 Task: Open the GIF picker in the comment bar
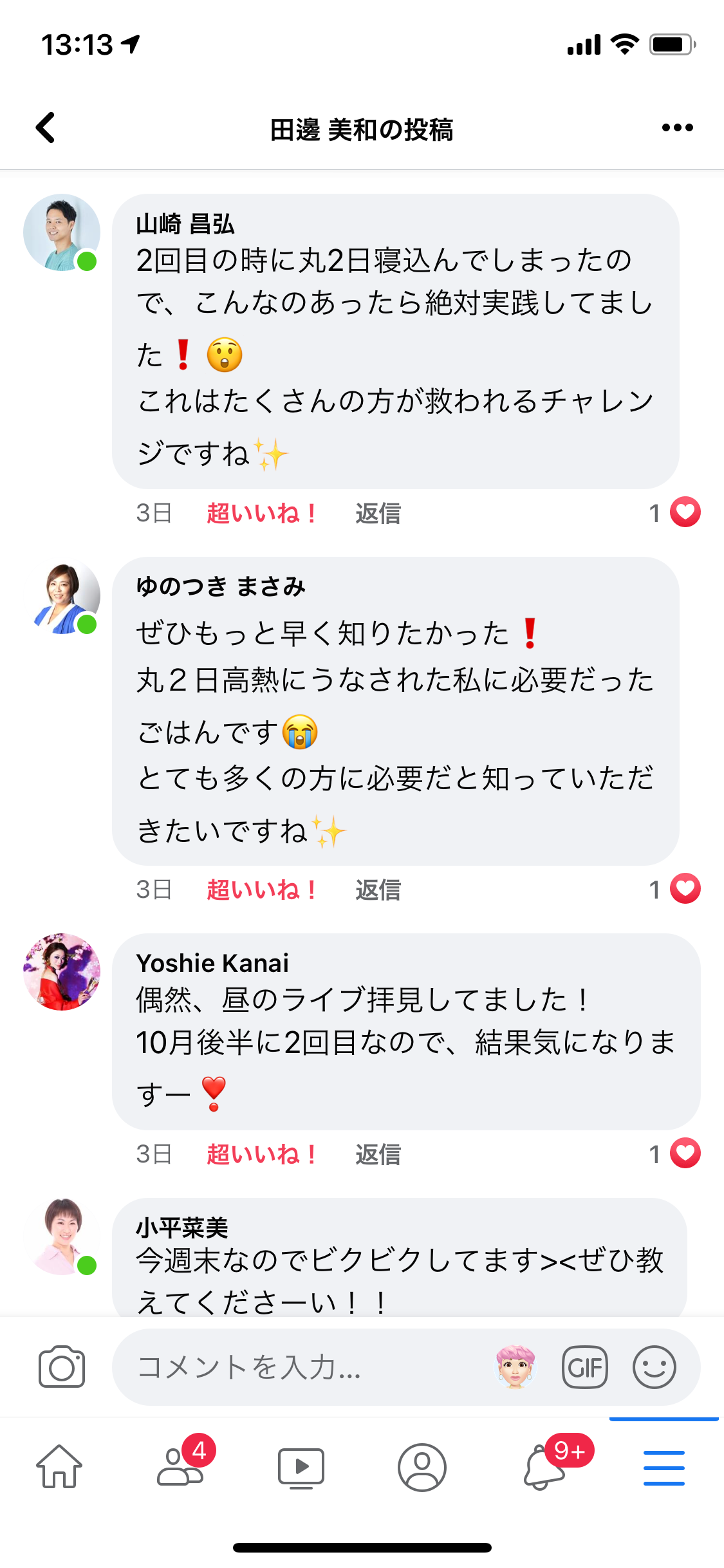pos(584,1367)
